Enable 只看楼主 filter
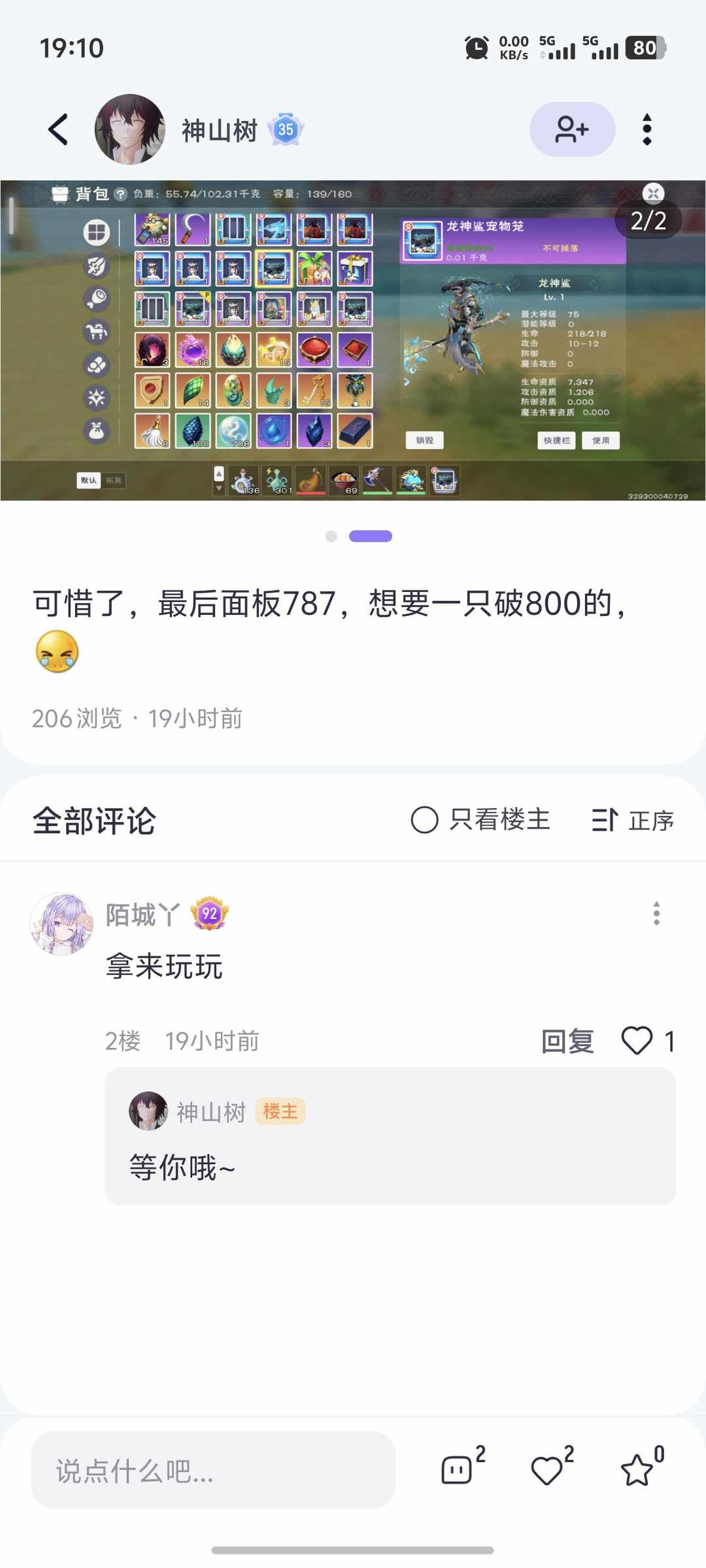The image size is (706, 1568). 480,820
